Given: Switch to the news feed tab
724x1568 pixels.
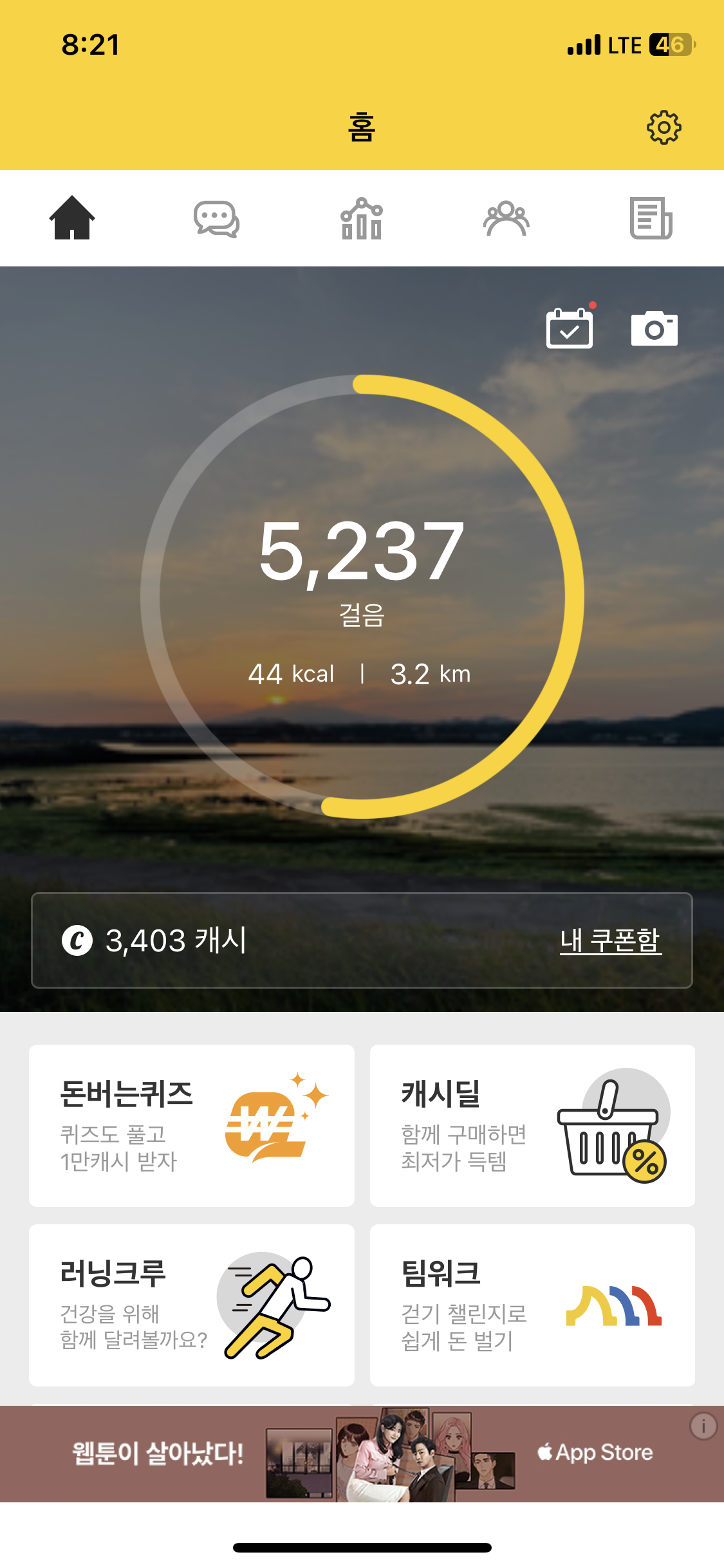Looking at the screenshot, I should coord(651,219).
